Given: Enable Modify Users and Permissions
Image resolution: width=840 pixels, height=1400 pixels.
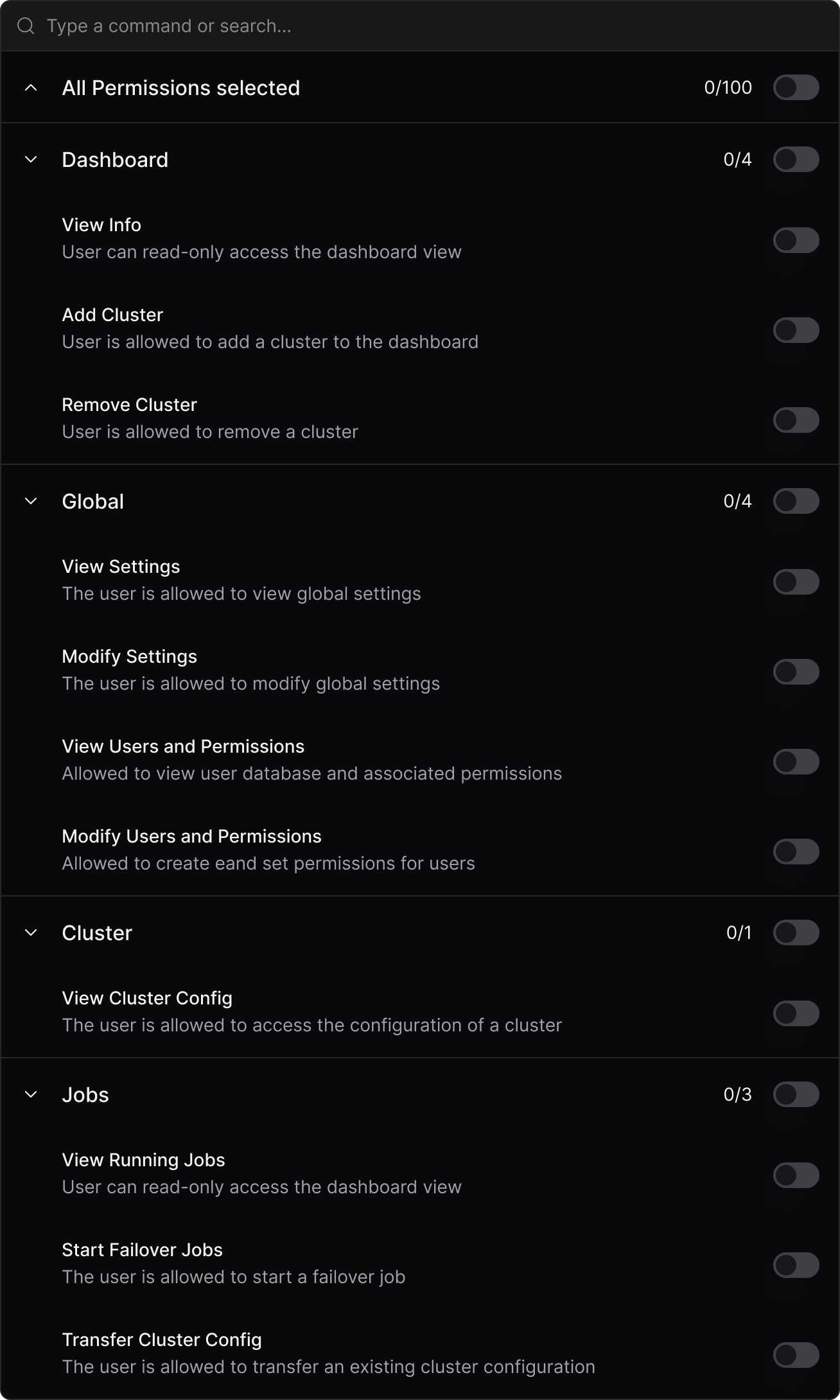Looking at the screenshot, I should pyautogui.click(x=796, y=852).
